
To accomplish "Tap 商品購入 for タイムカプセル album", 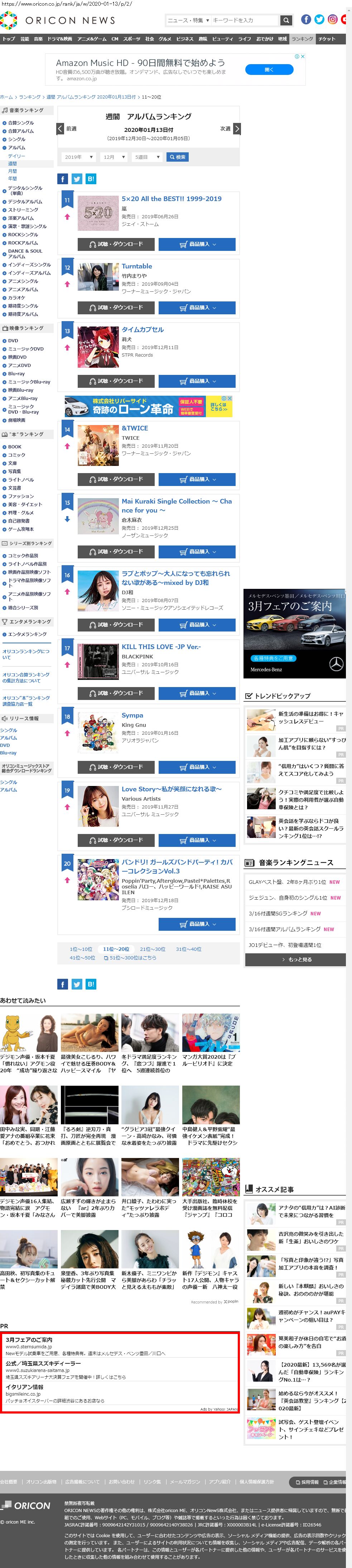I will [x=197, y=381].
